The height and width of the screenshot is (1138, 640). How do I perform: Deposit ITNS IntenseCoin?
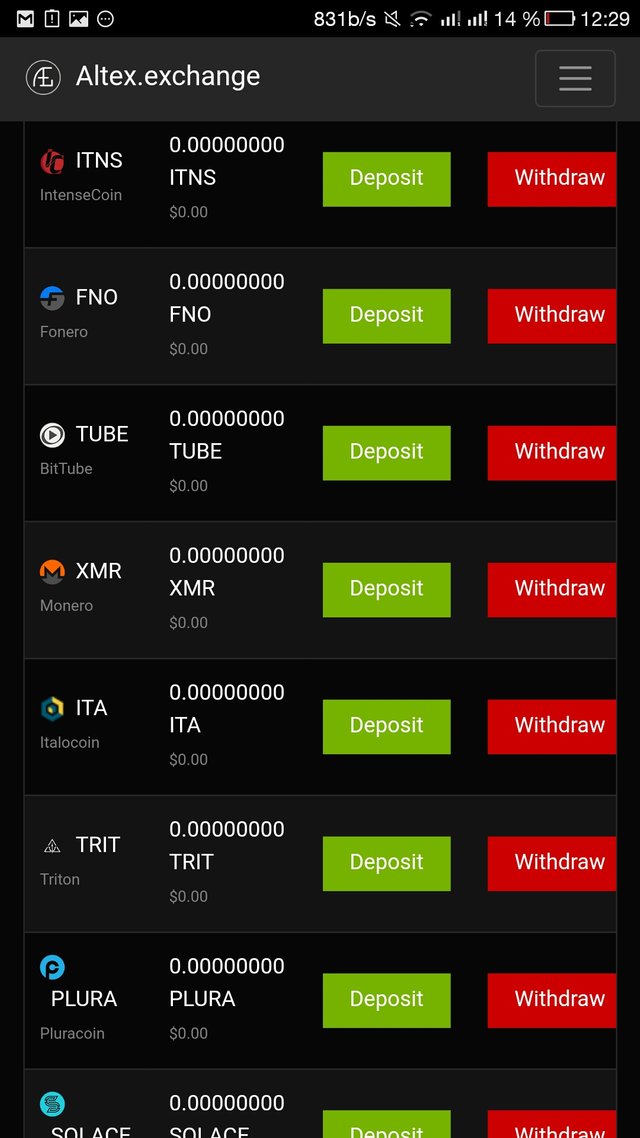click(x=386, y=179)
